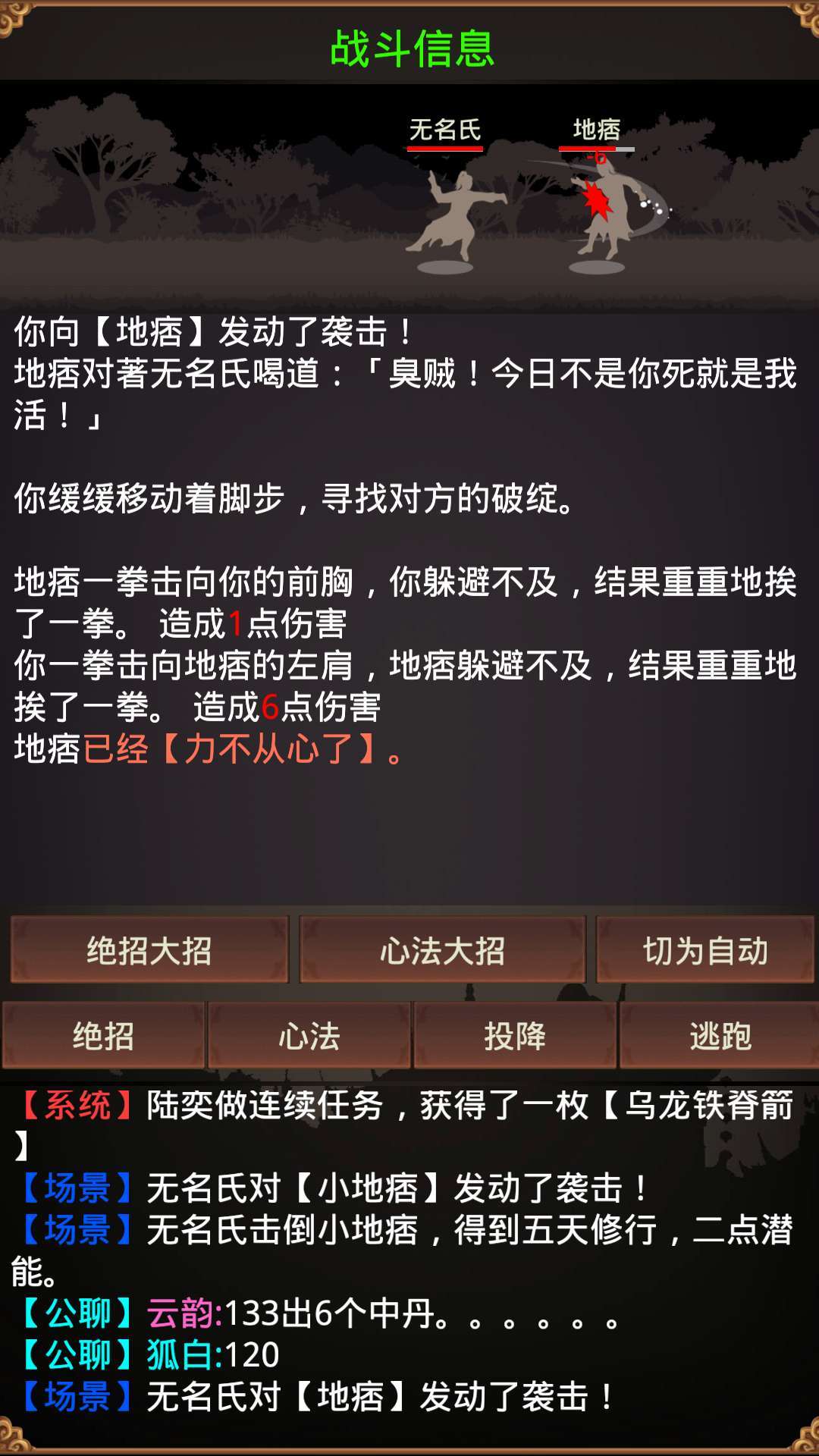Flee the battle with 逃跑
Viewport: 819px width, 1456px height.
point(720,1036)
